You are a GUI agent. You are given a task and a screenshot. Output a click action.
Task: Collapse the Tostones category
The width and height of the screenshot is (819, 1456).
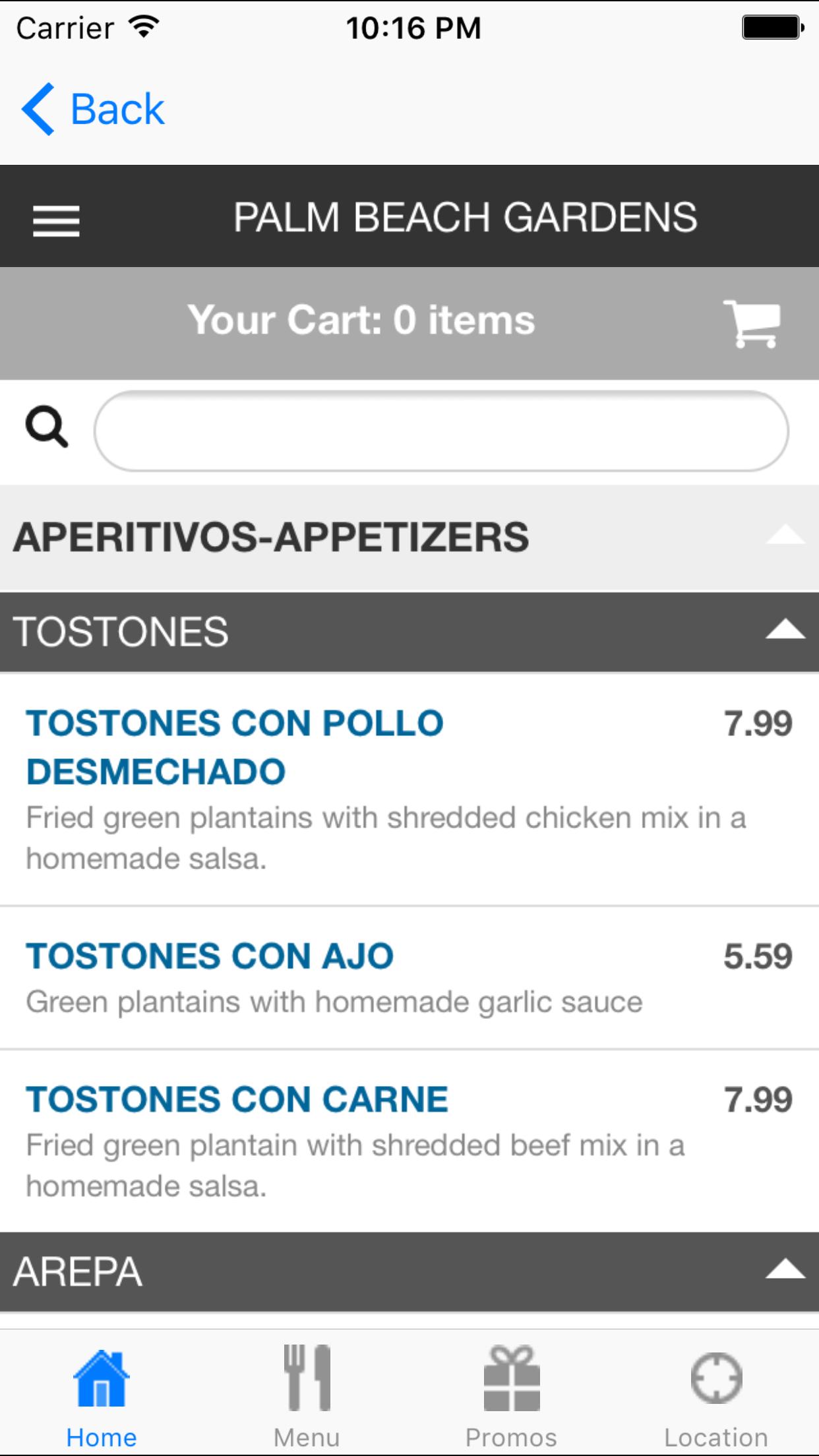[785, 630]
